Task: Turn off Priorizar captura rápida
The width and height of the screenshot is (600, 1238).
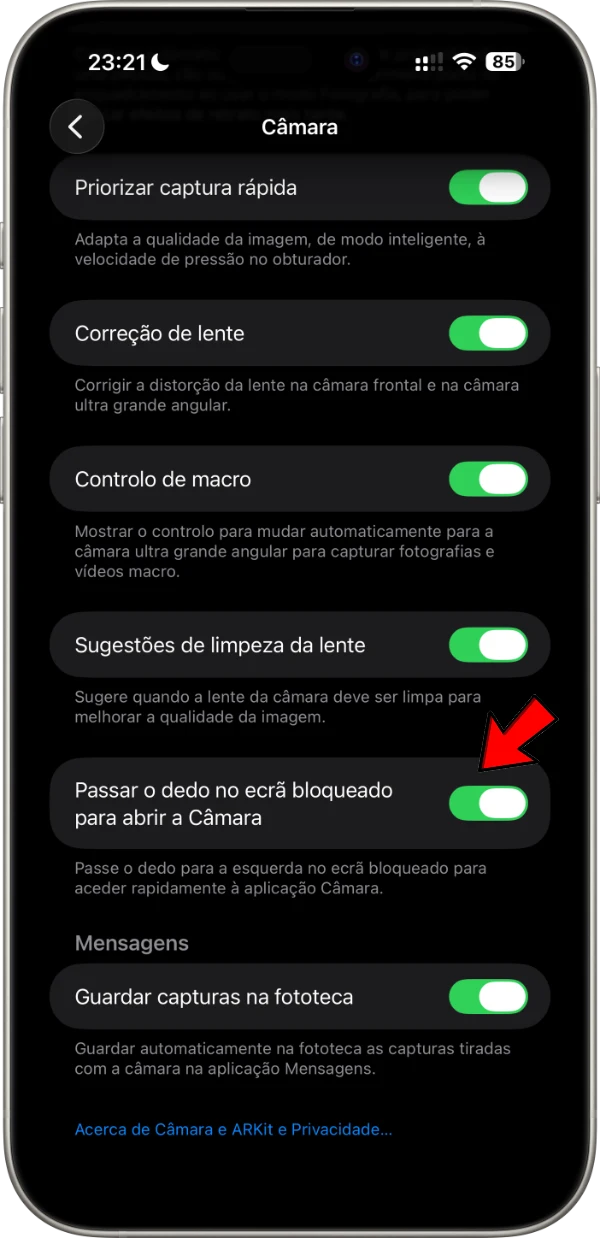Action: 488,187
